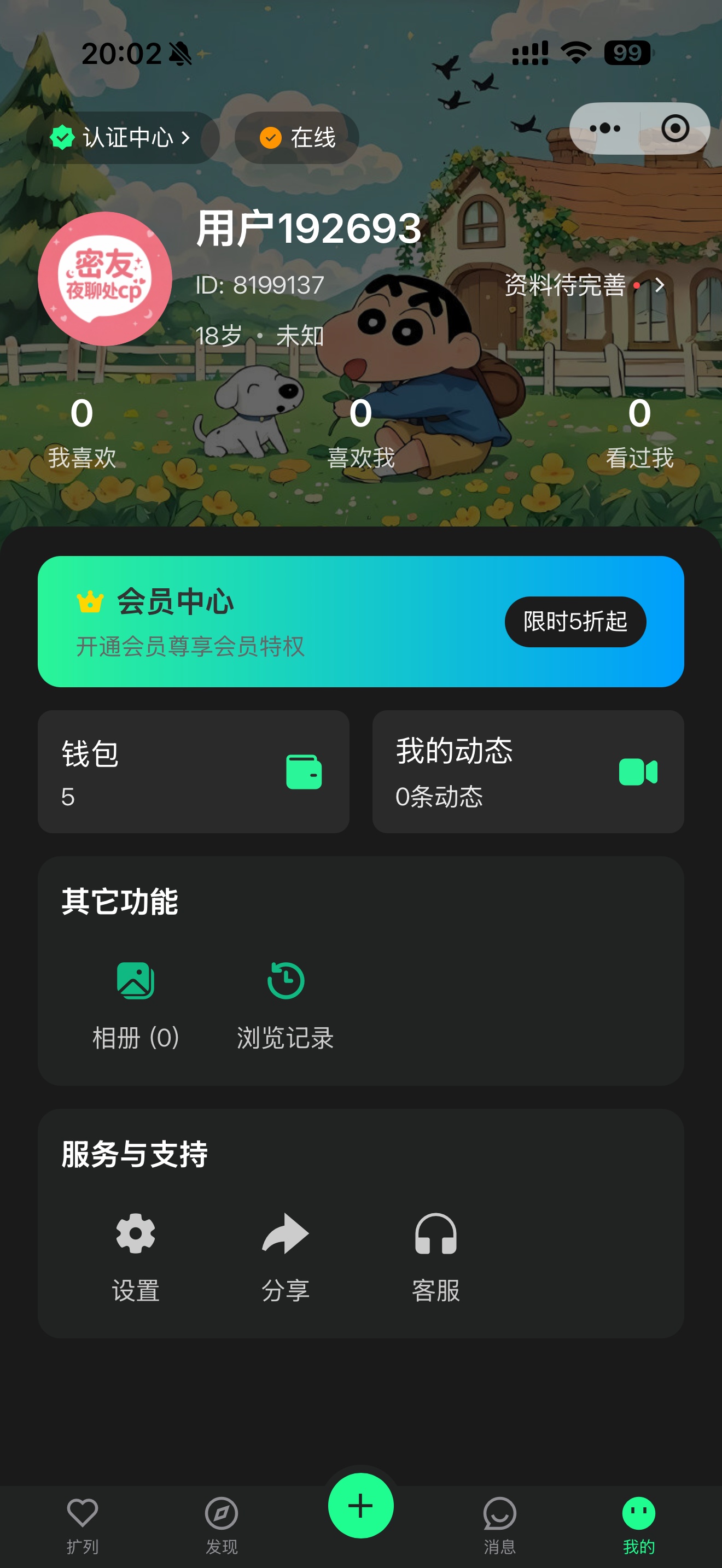This screenshot has width=722, height=1568.
Task: Switch to the 消息 messages tab
Action: pyautogui.click(x=499, y=1525)
